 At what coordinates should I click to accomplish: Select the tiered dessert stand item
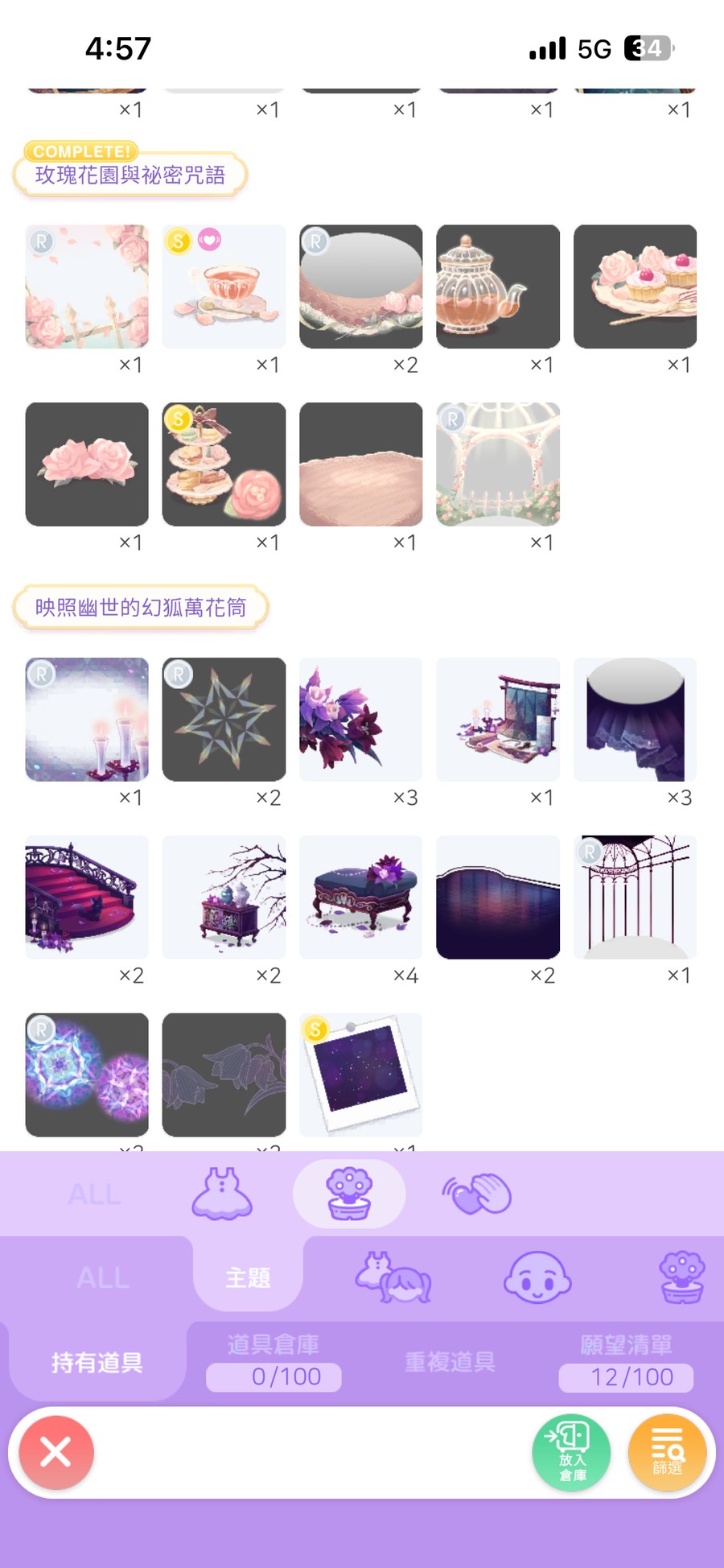pyautogui.click(x=224, y=464)
